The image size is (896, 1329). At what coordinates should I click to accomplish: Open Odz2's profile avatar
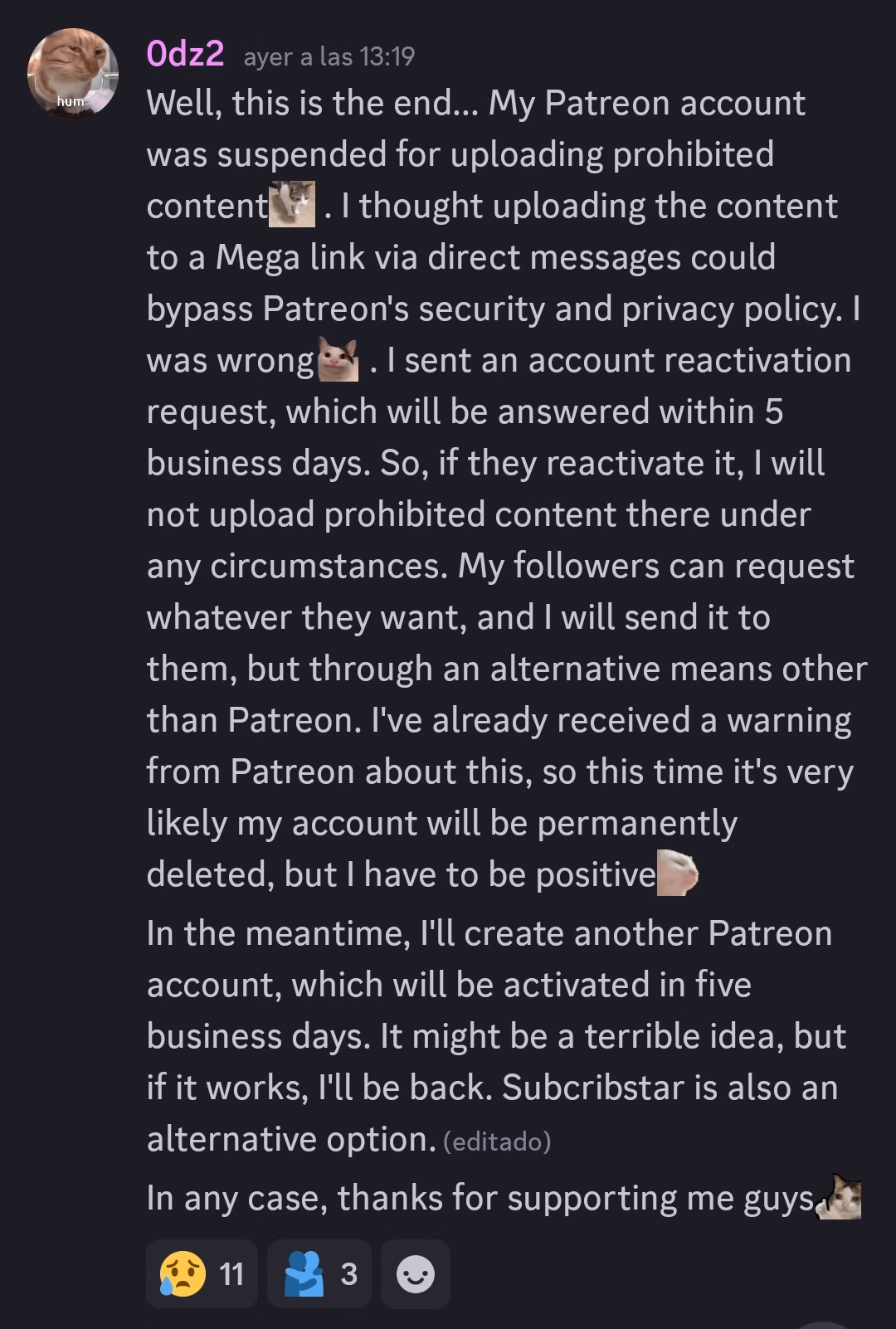(72, 73)
